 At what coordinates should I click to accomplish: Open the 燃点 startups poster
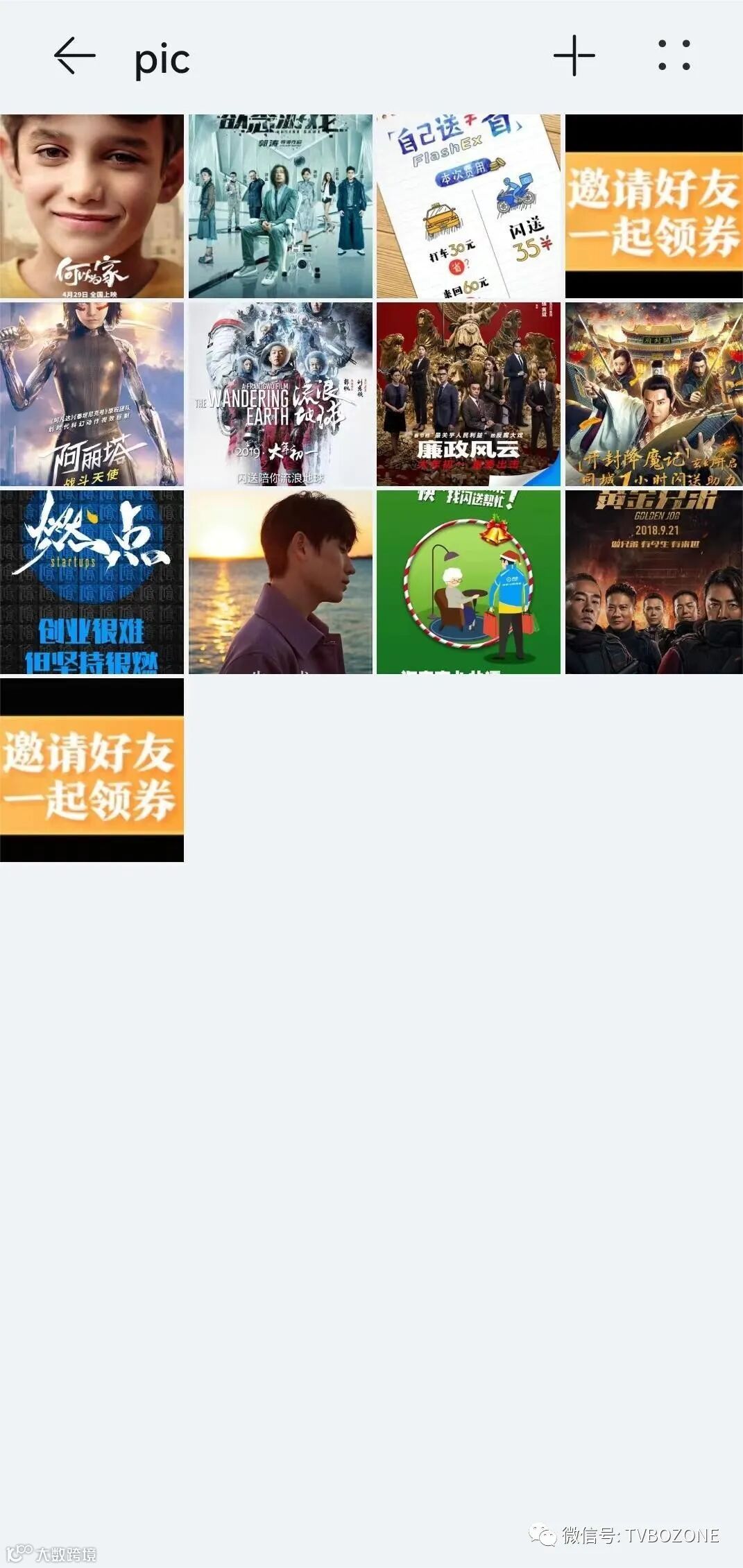tap(92, 582)
